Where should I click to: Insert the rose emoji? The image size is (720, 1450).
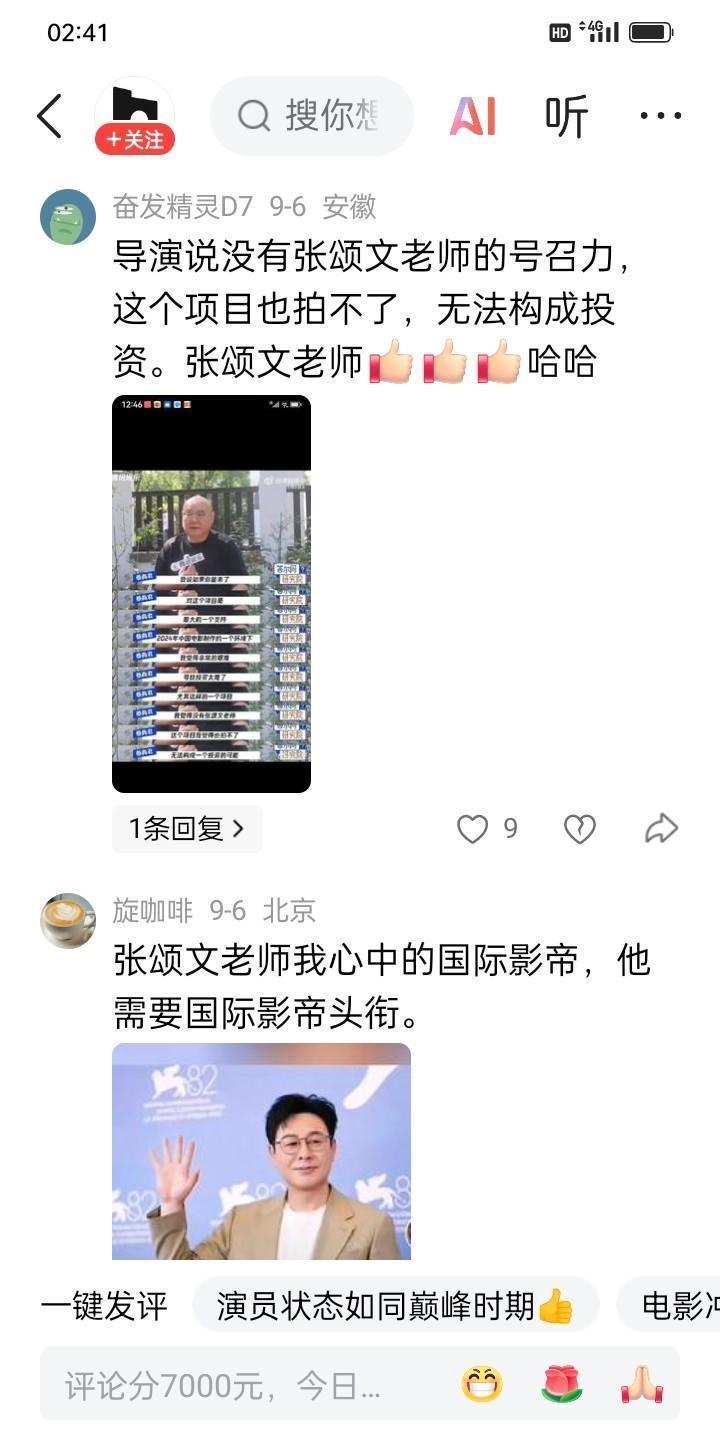[562, 1385]
